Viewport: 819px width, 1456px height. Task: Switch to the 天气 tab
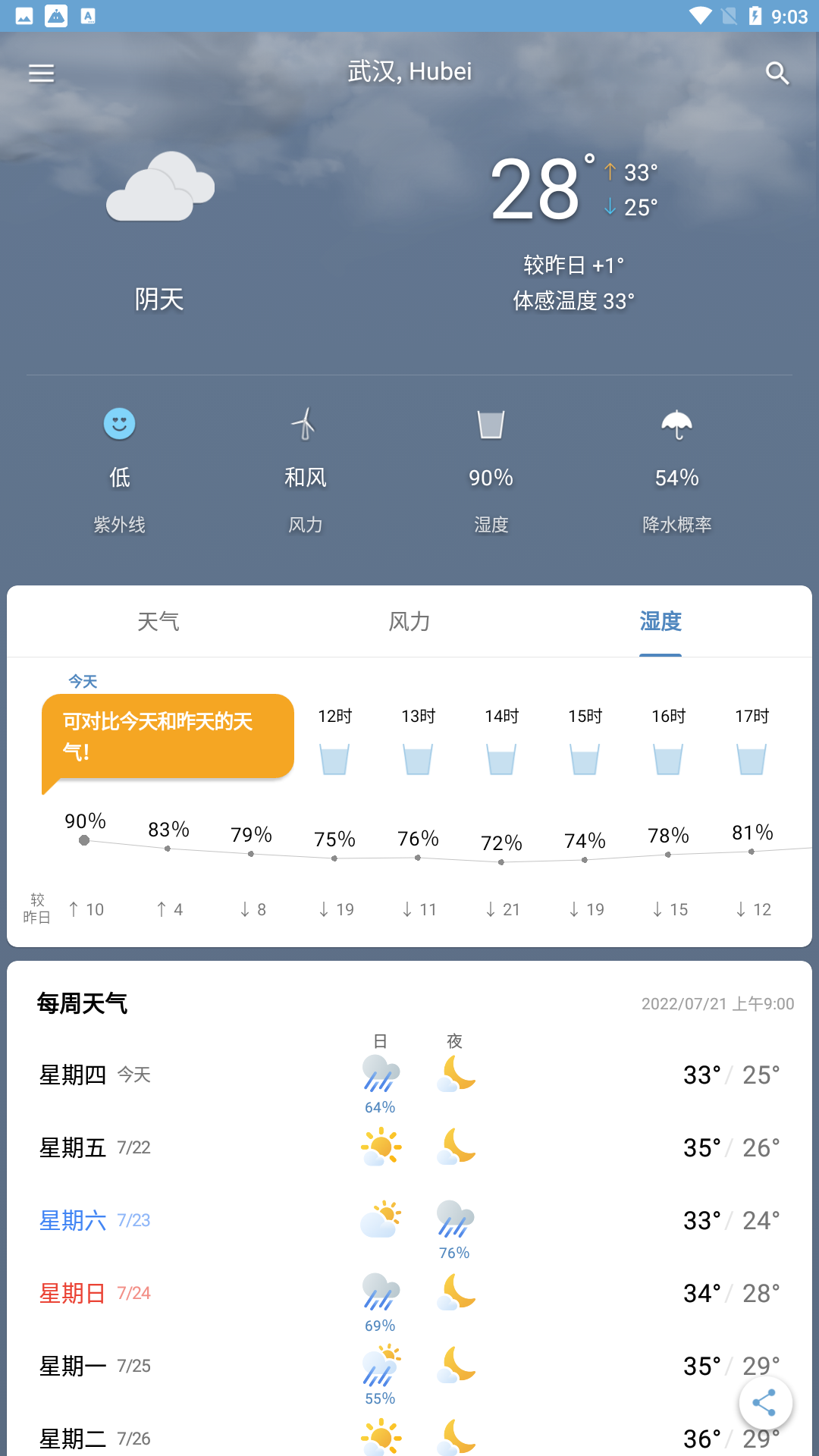tap(158, 620)
